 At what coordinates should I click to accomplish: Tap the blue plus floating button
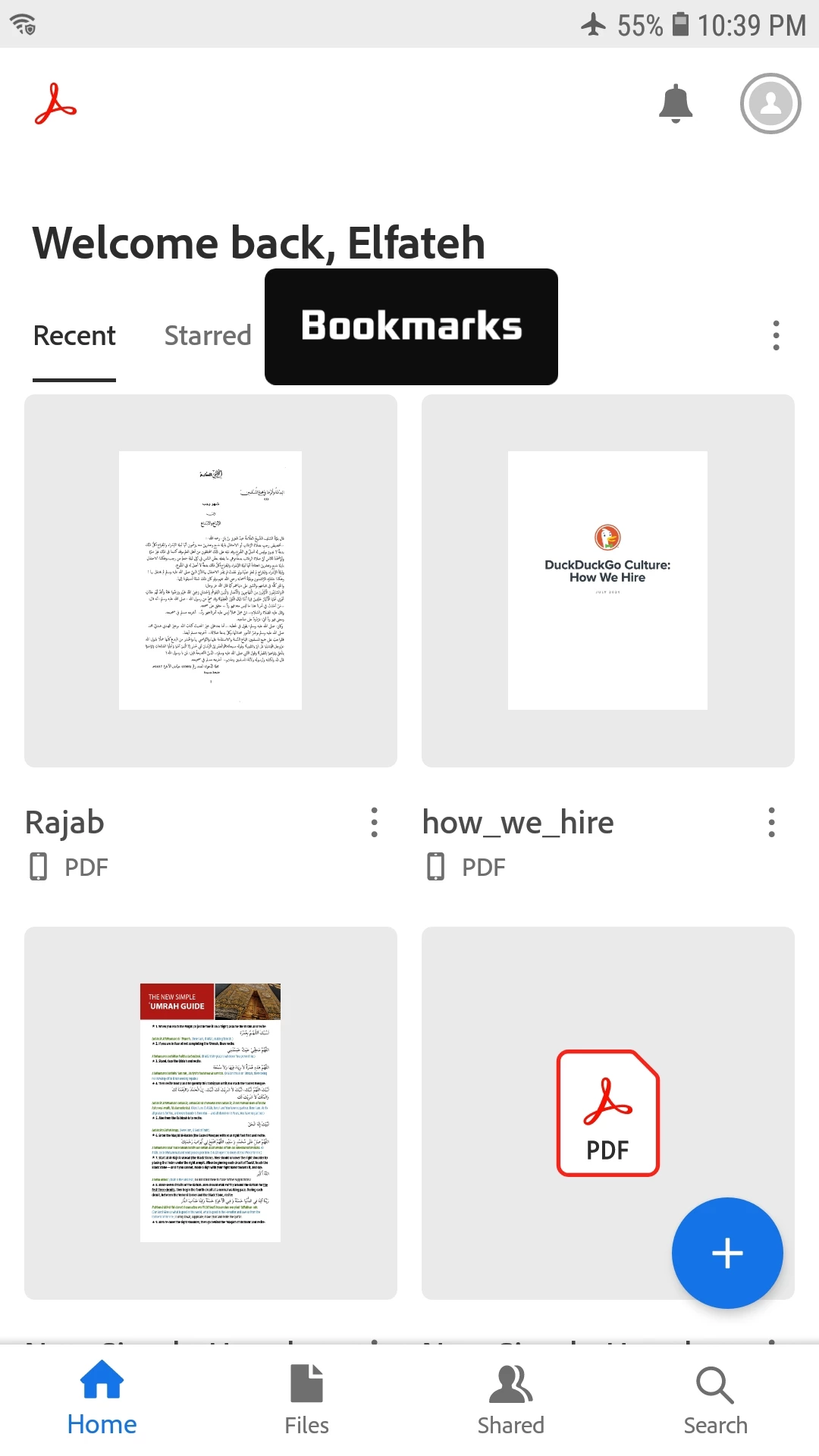pos(726,1253)
